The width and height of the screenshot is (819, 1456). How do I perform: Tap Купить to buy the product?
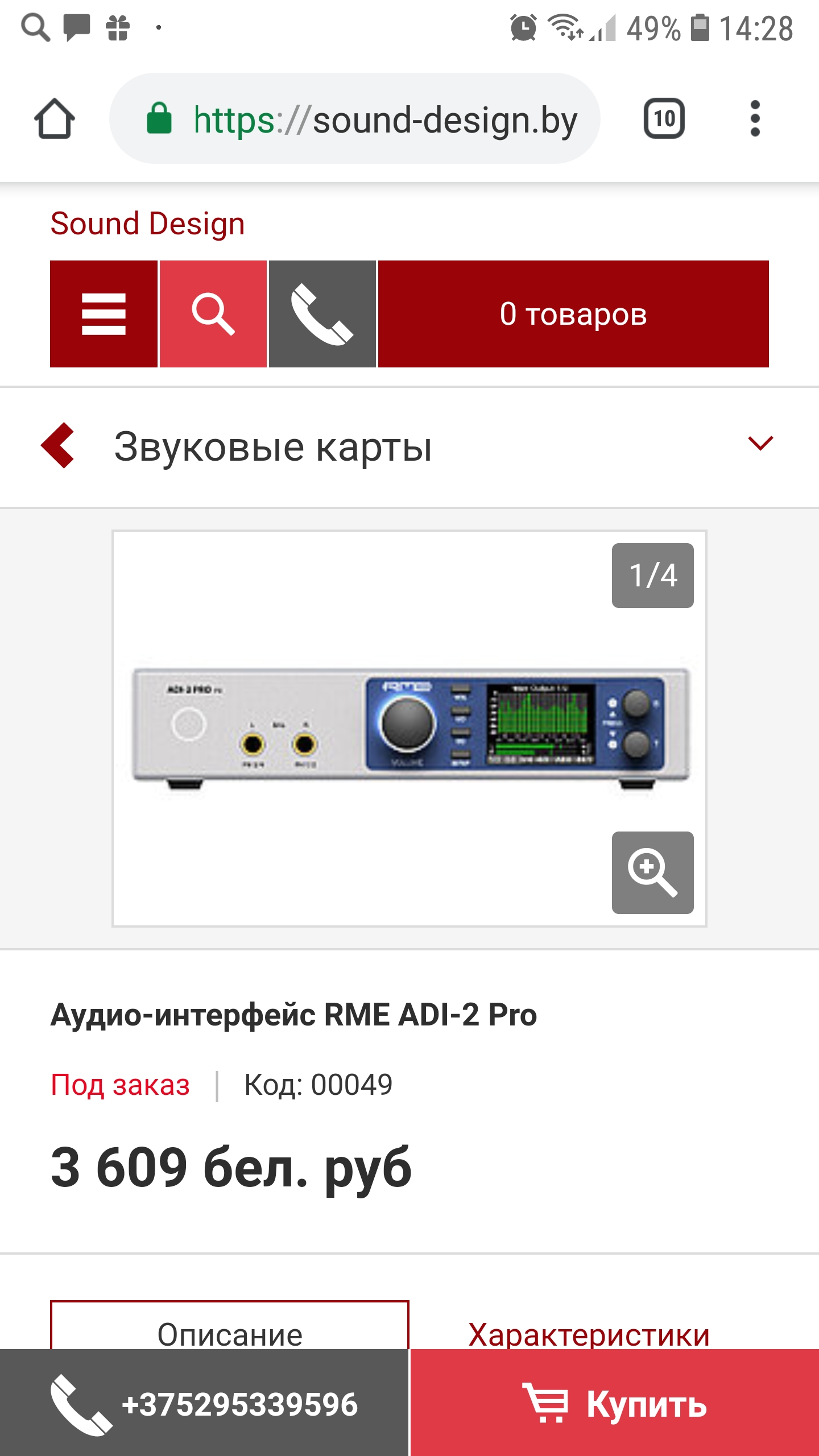(614, 1404)
